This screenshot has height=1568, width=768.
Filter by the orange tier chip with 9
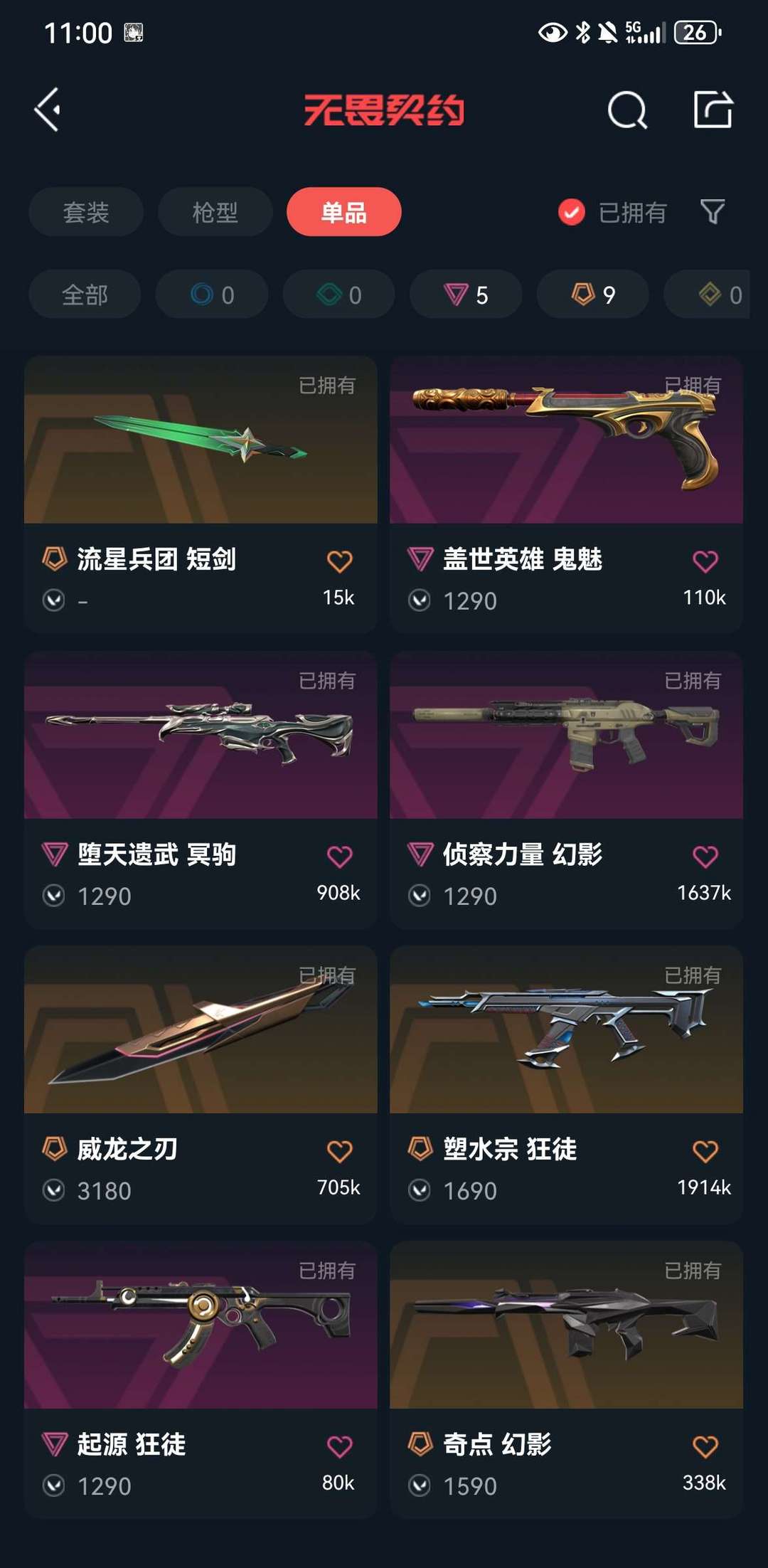pos(592,295)
